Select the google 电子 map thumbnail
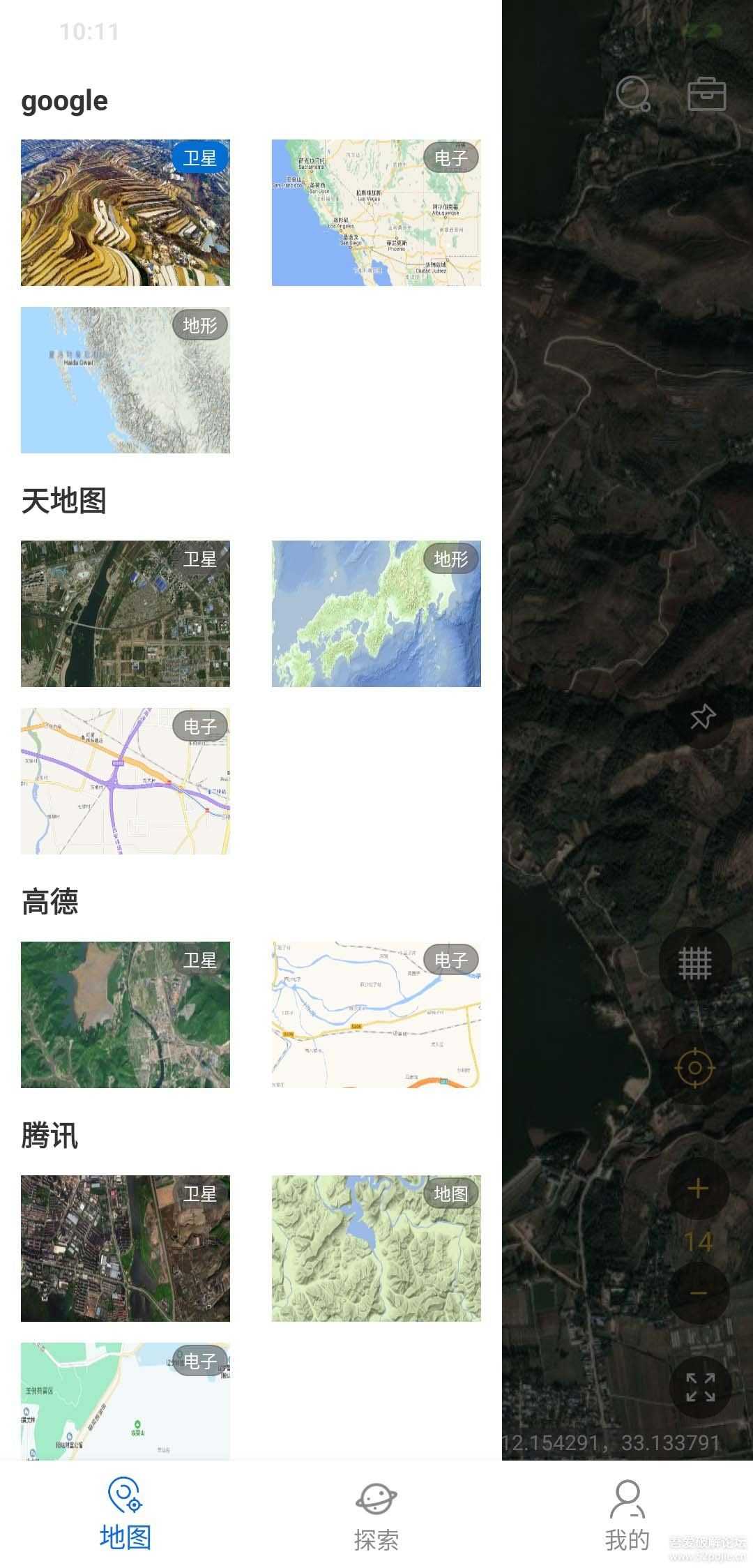Viewport: 753px width, 1568px height. (x=375, y=213)
